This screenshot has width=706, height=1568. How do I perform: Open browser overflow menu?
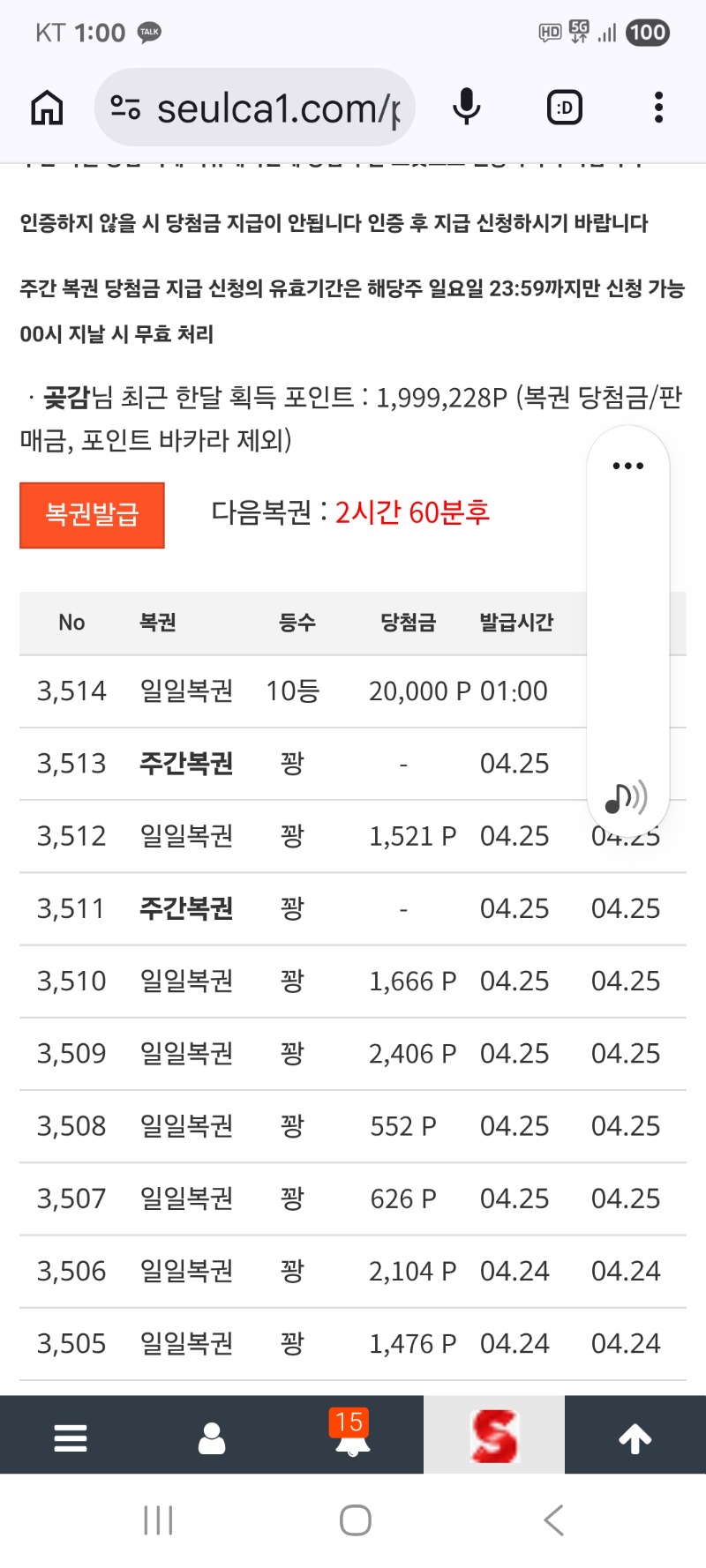pos(658,108)
